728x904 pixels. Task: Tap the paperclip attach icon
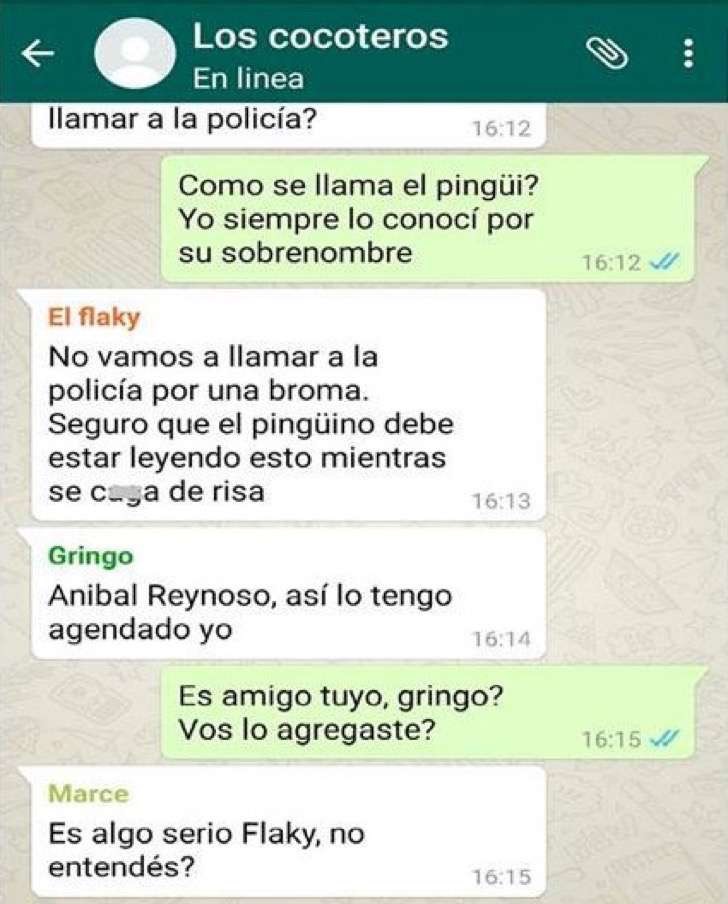point(606,54)
